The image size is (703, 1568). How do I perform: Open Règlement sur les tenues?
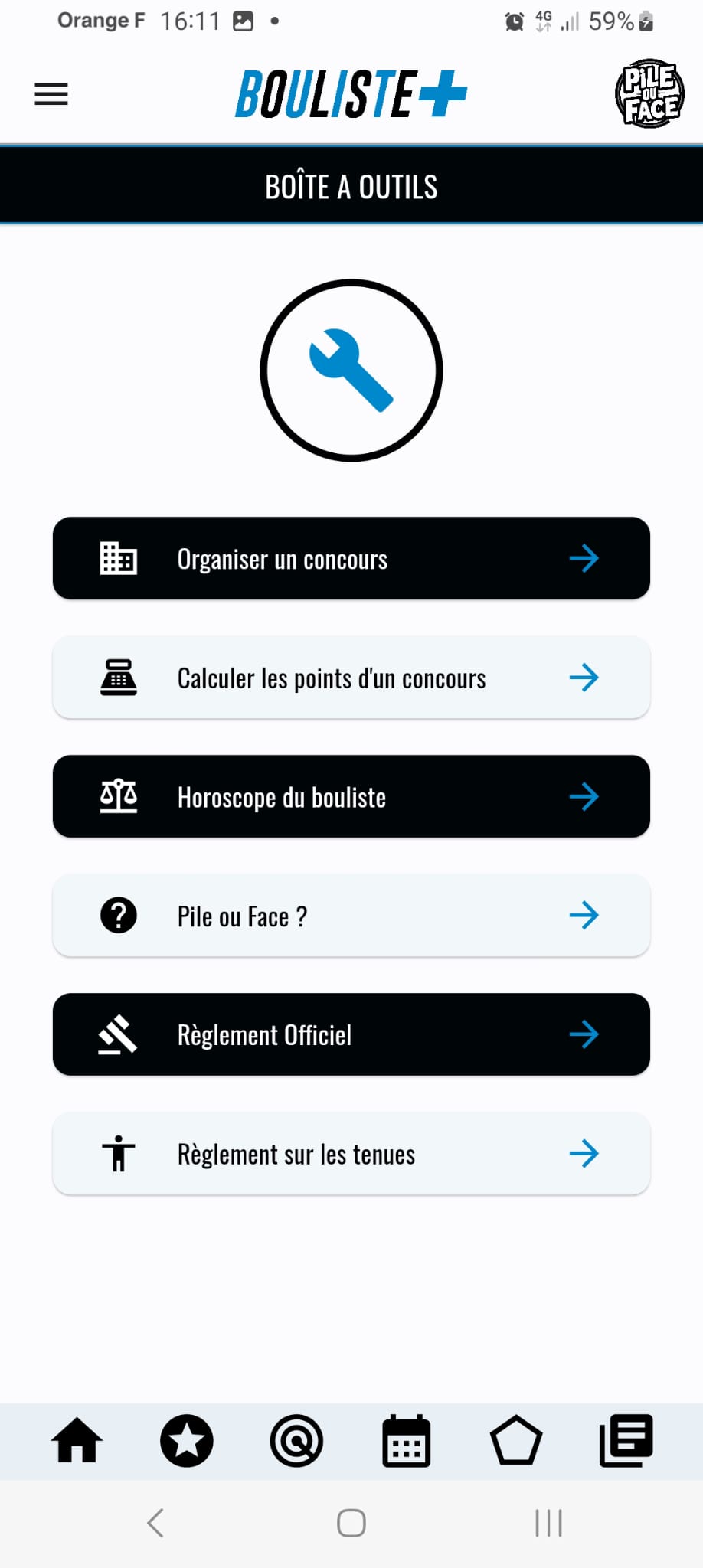351,1154
